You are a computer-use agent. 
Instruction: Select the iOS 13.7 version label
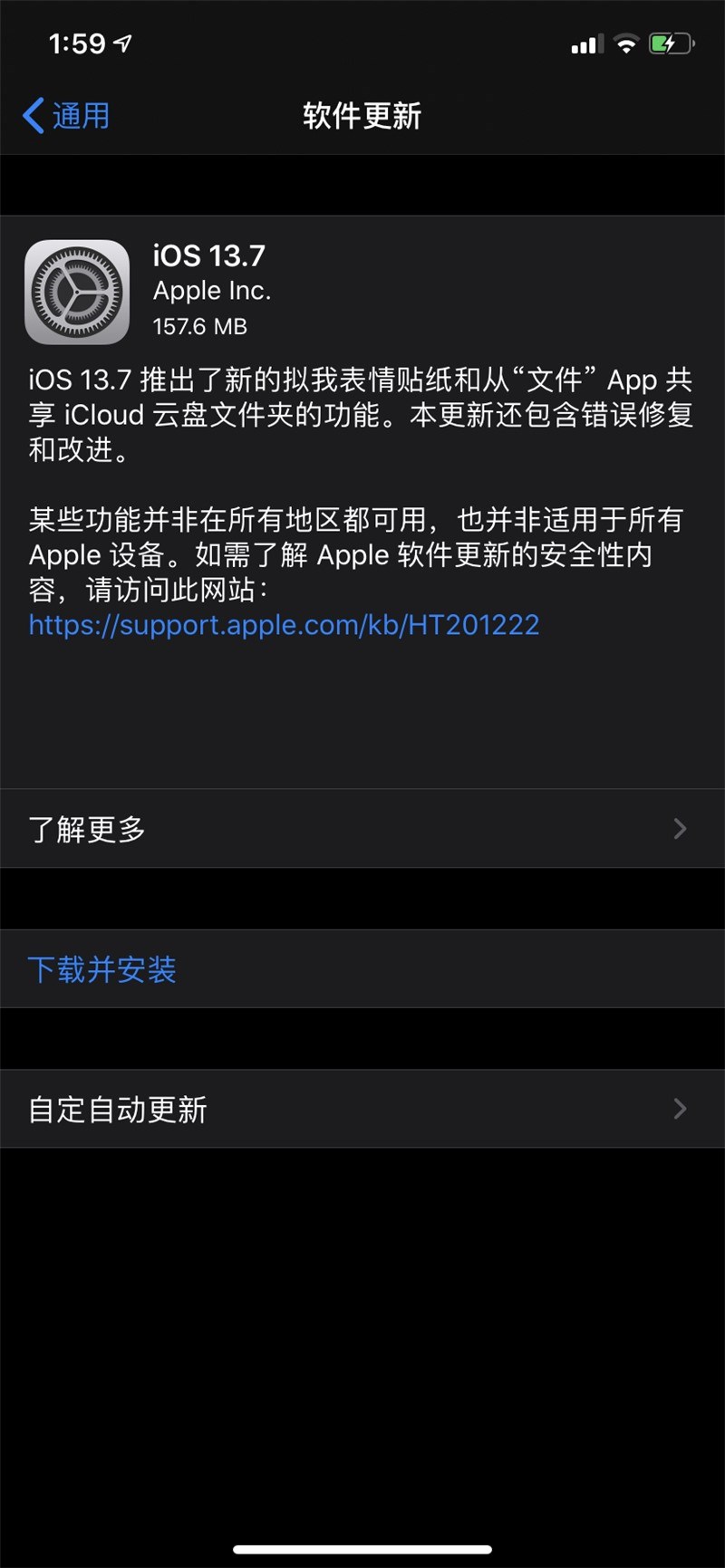(208, 256)
